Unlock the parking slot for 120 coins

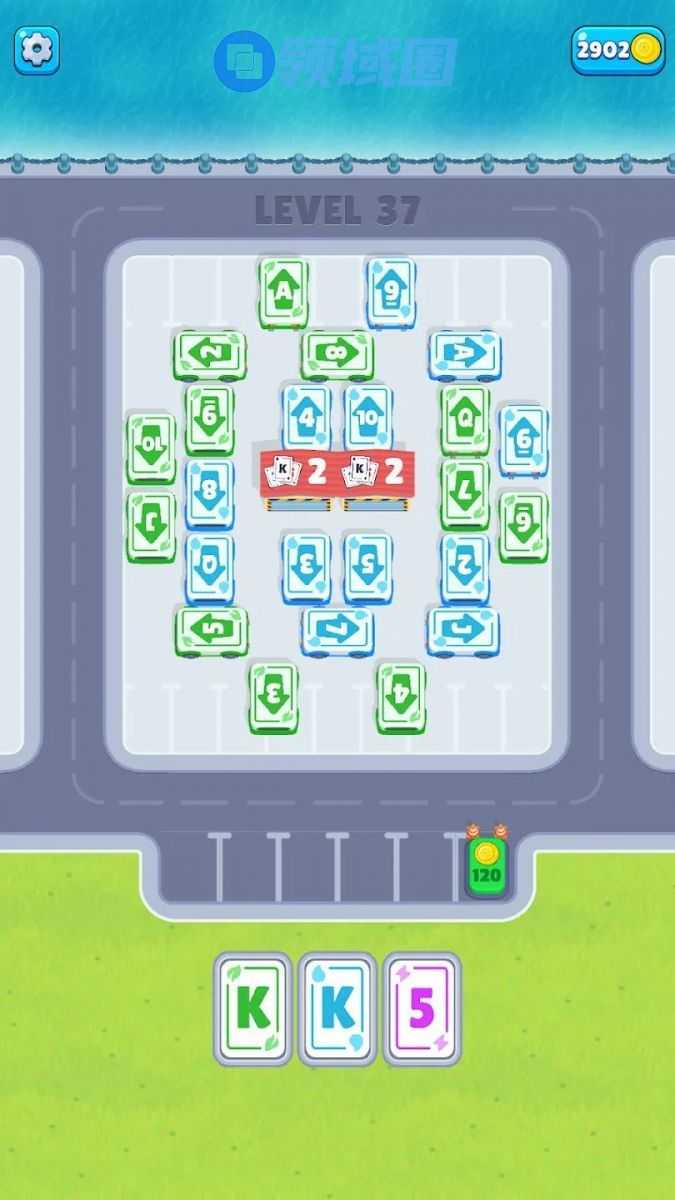(486, 866)
